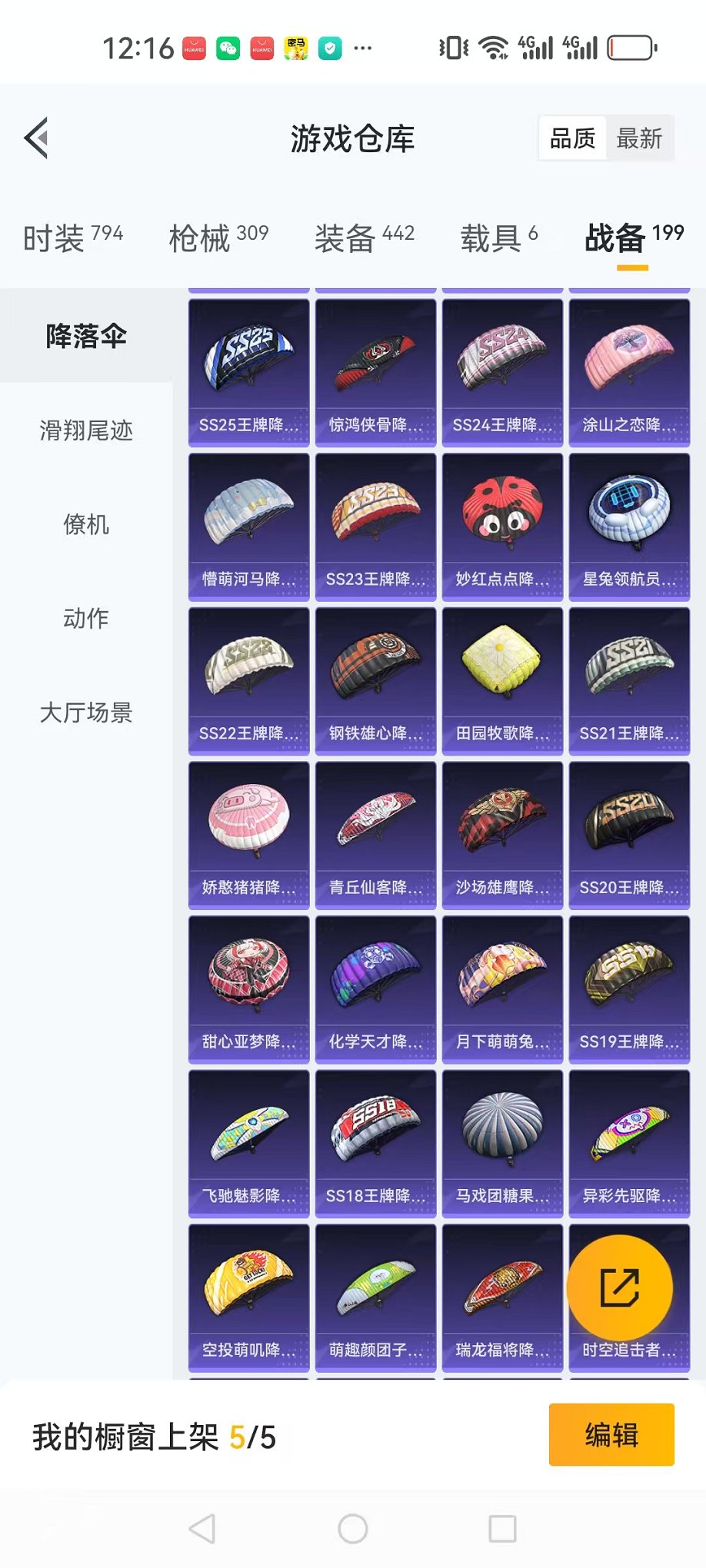Go back using the top-left arrow

click(37, 138)
